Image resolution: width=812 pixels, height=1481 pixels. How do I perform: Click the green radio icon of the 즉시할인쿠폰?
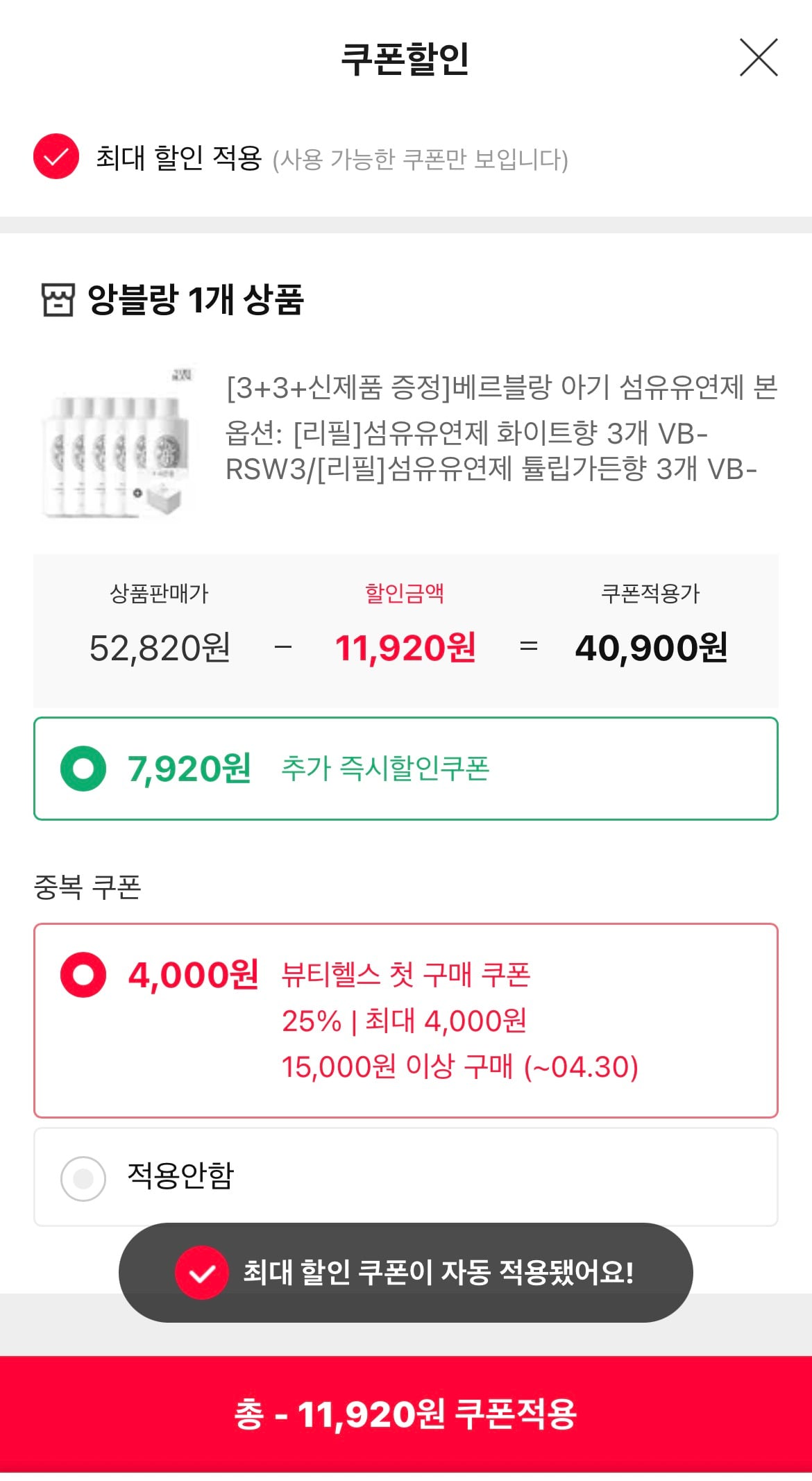coord(79,769)
